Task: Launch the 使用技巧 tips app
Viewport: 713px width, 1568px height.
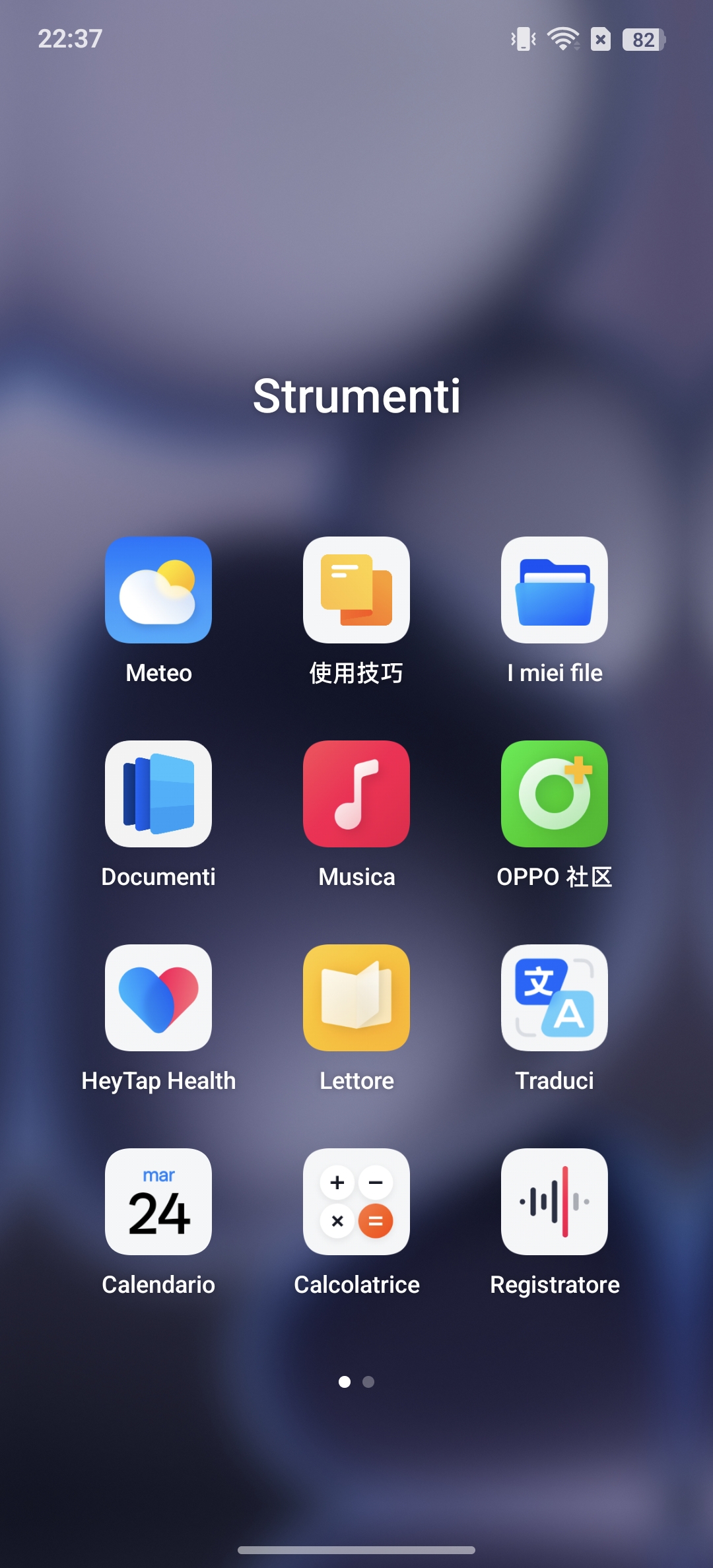Action: point(356,590)
